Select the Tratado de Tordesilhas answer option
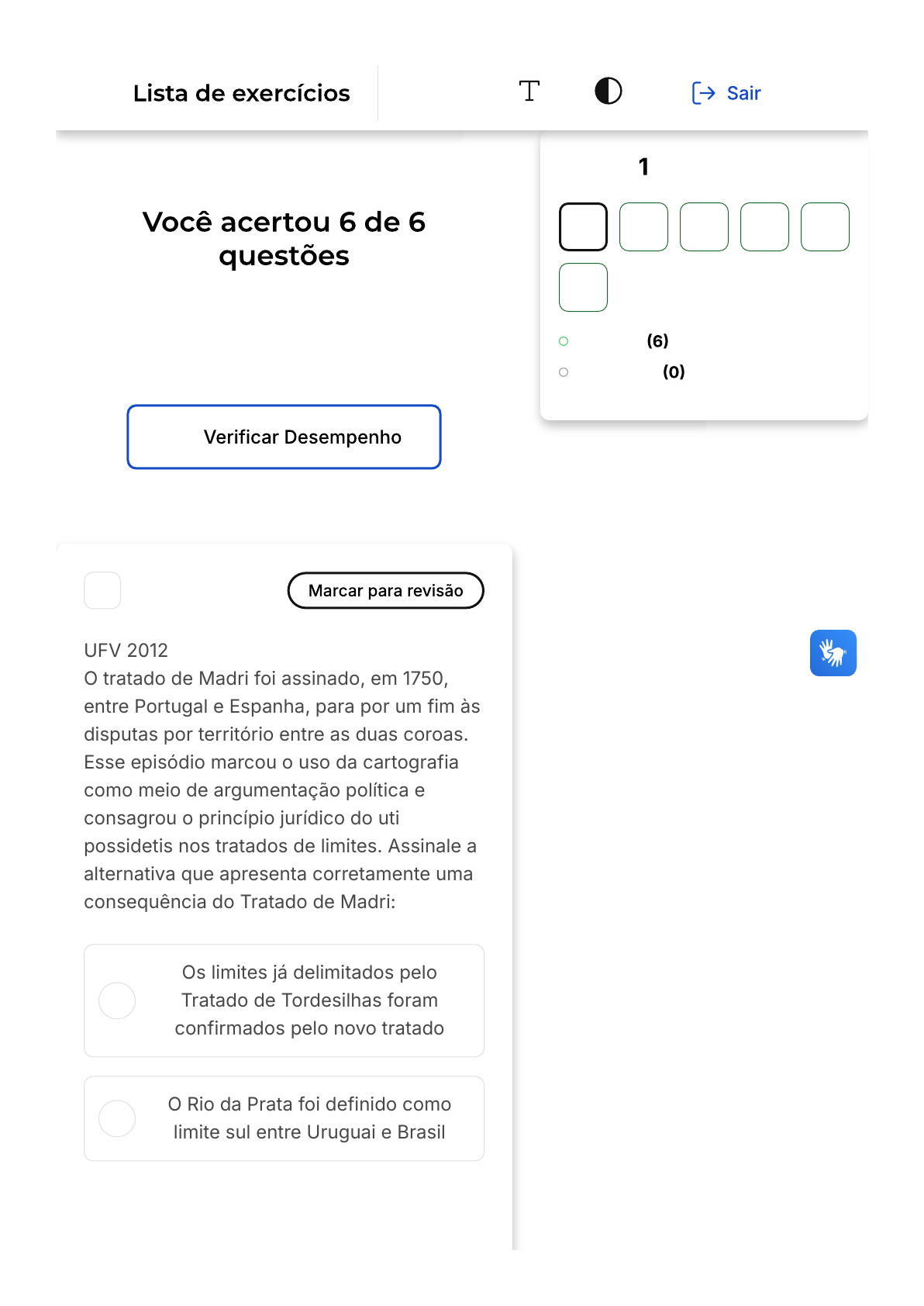This screenshot has width=924, height=1306. point(284,1000)
